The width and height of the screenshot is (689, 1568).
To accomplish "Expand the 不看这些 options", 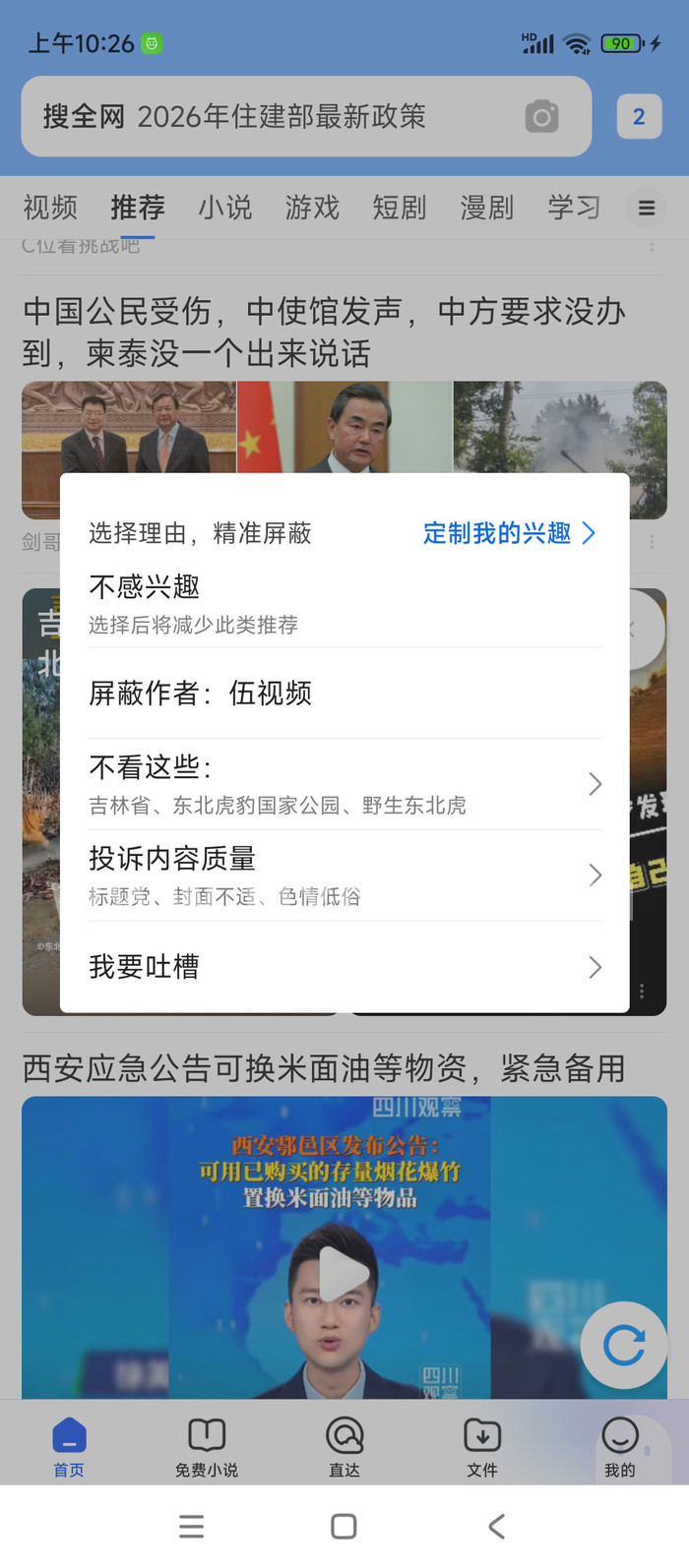I will pos(344,784).
